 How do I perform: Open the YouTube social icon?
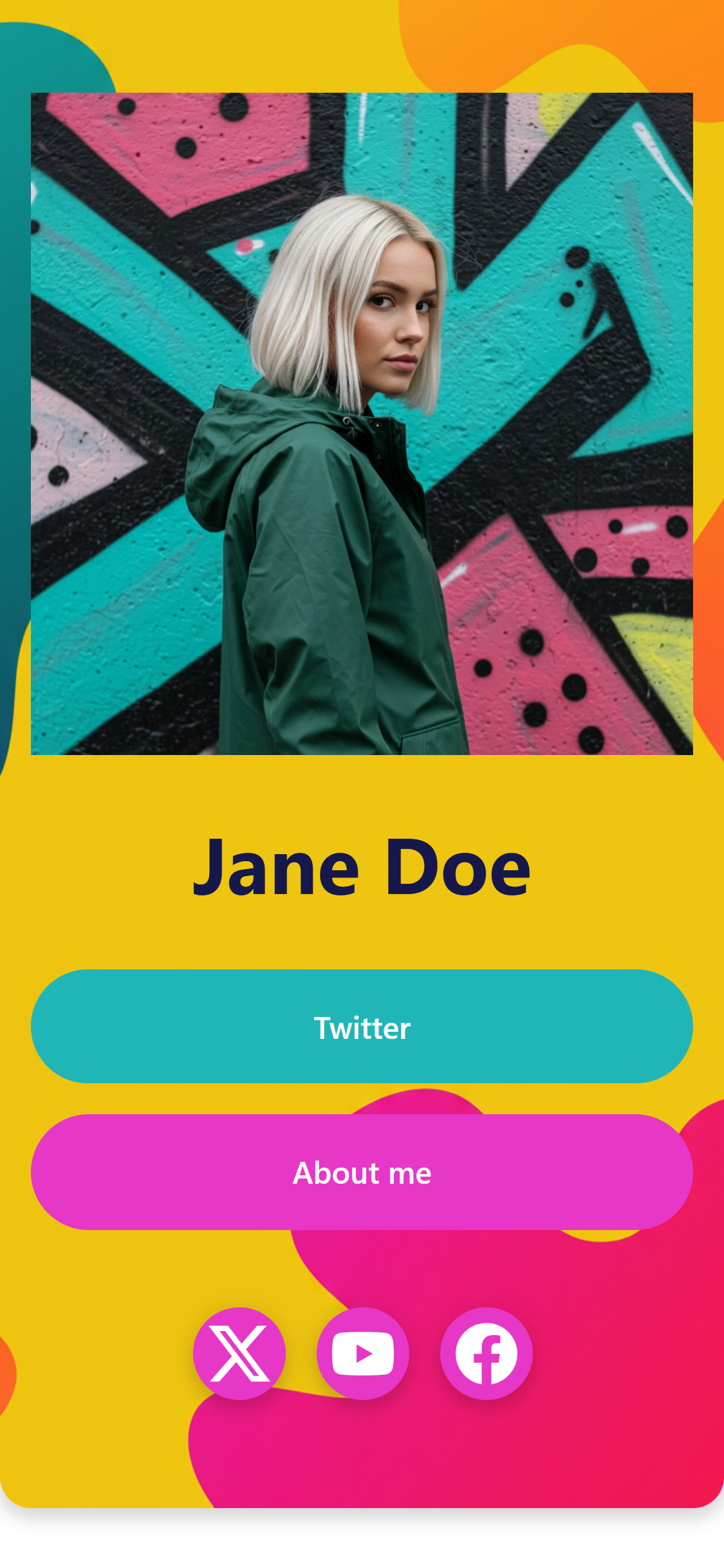[x=363, y=1353]
